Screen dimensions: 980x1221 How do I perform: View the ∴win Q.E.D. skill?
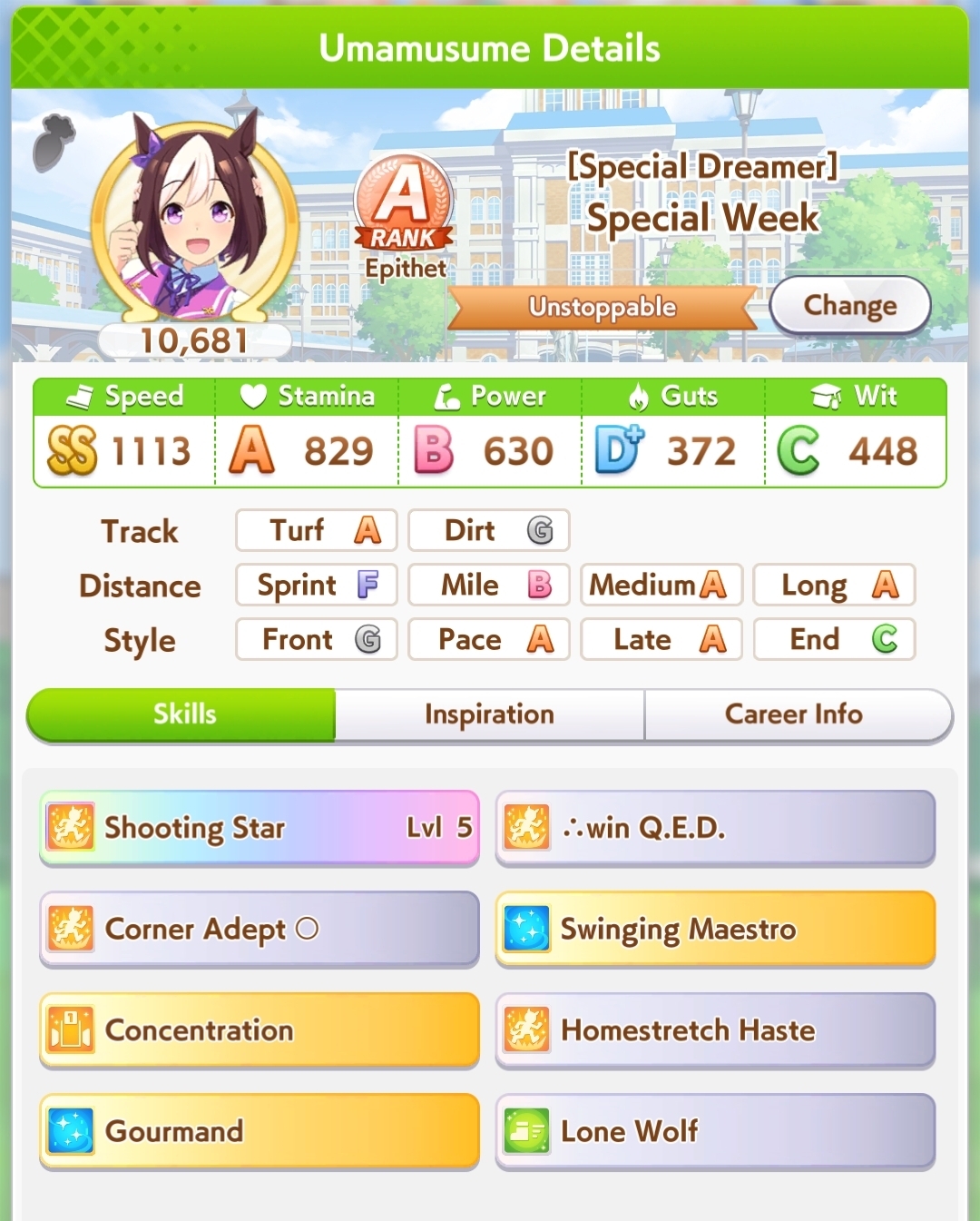tap(715, 828)
